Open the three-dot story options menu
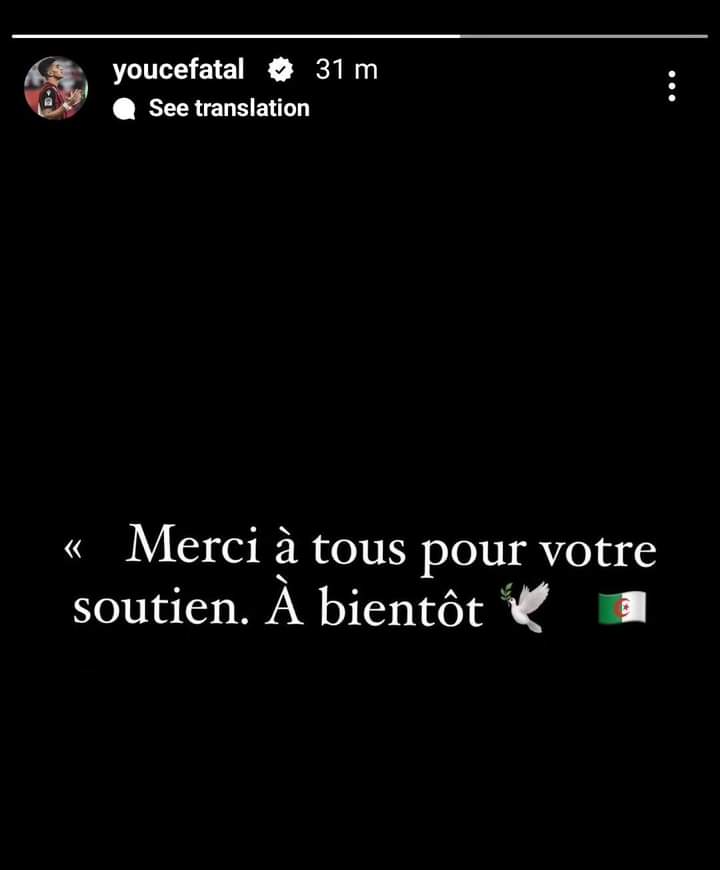 [x=672, y=86]
